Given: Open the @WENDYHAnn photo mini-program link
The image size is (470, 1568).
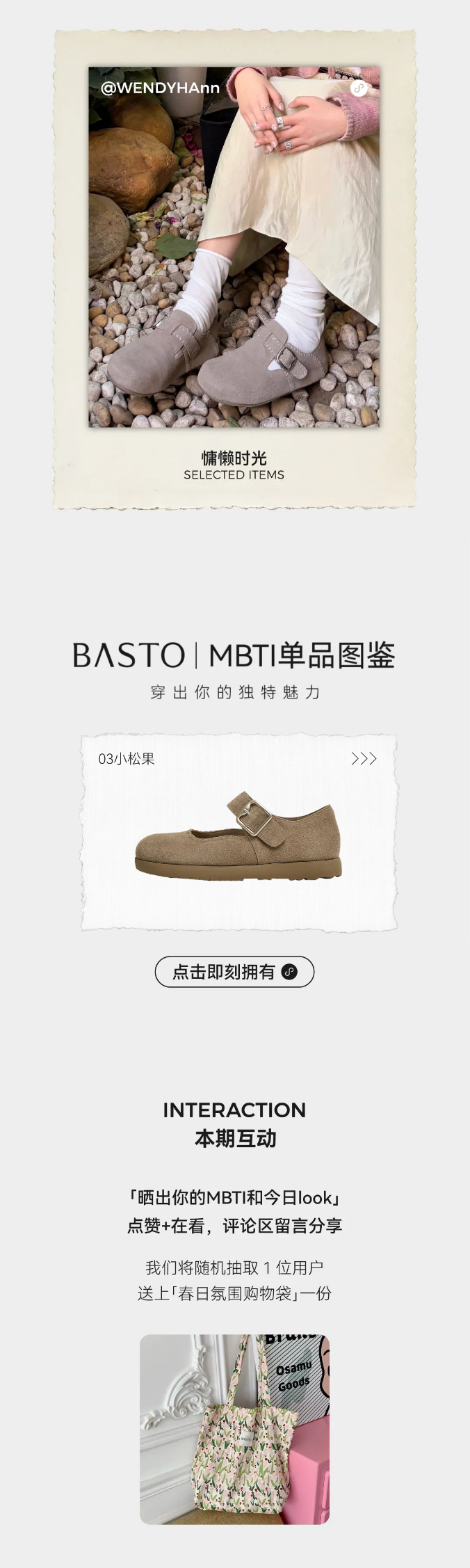Looking at the screenshot, I should point(358,88).
